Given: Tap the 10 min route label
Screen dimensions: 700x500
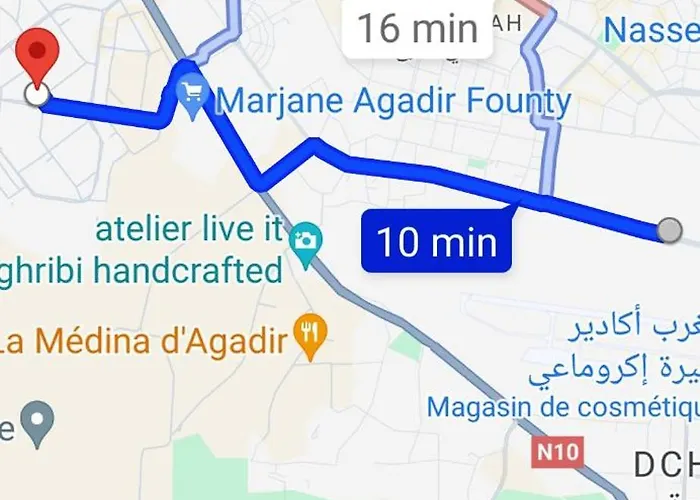Looking at the screenshot, I should (436, 242).
